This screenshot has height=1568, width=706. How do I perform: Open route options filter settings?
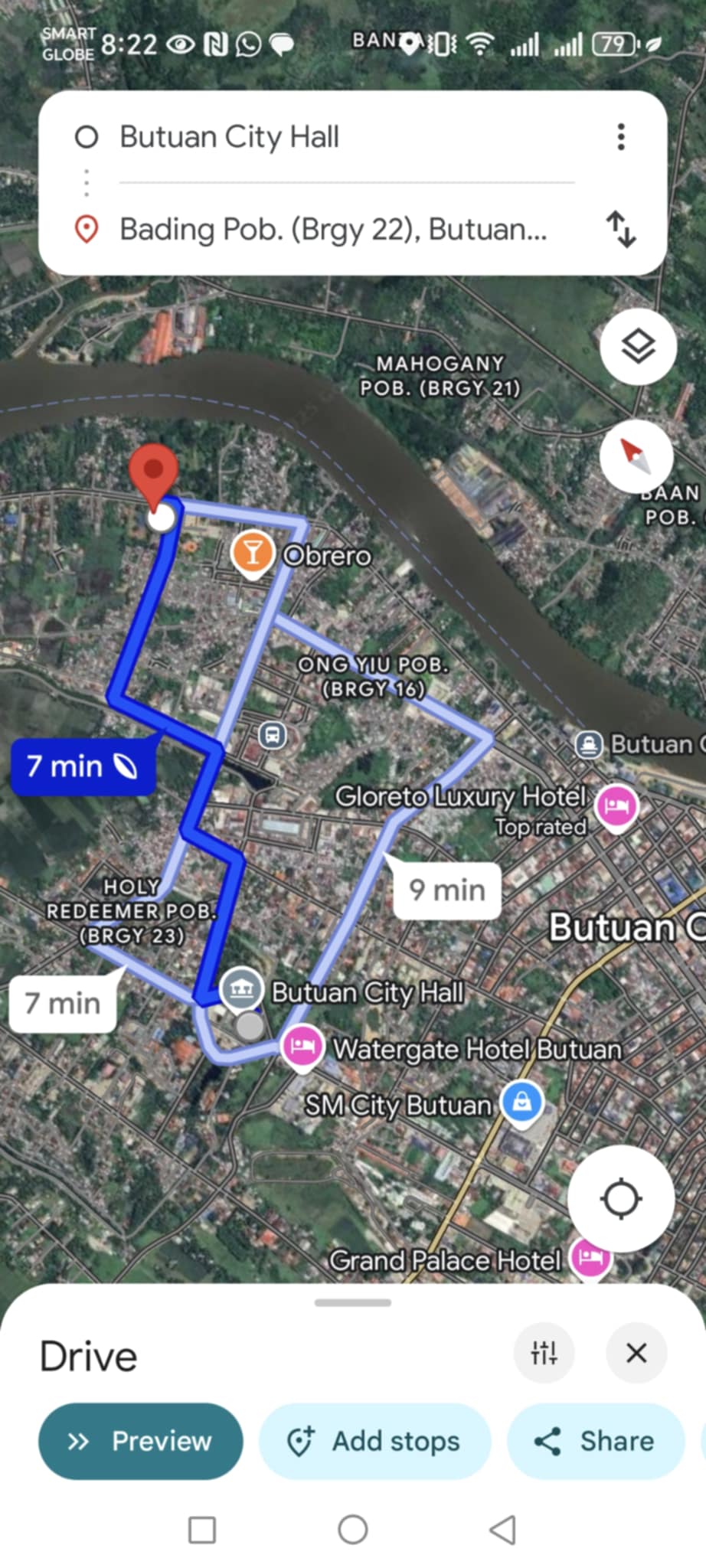pos(544,1353)
